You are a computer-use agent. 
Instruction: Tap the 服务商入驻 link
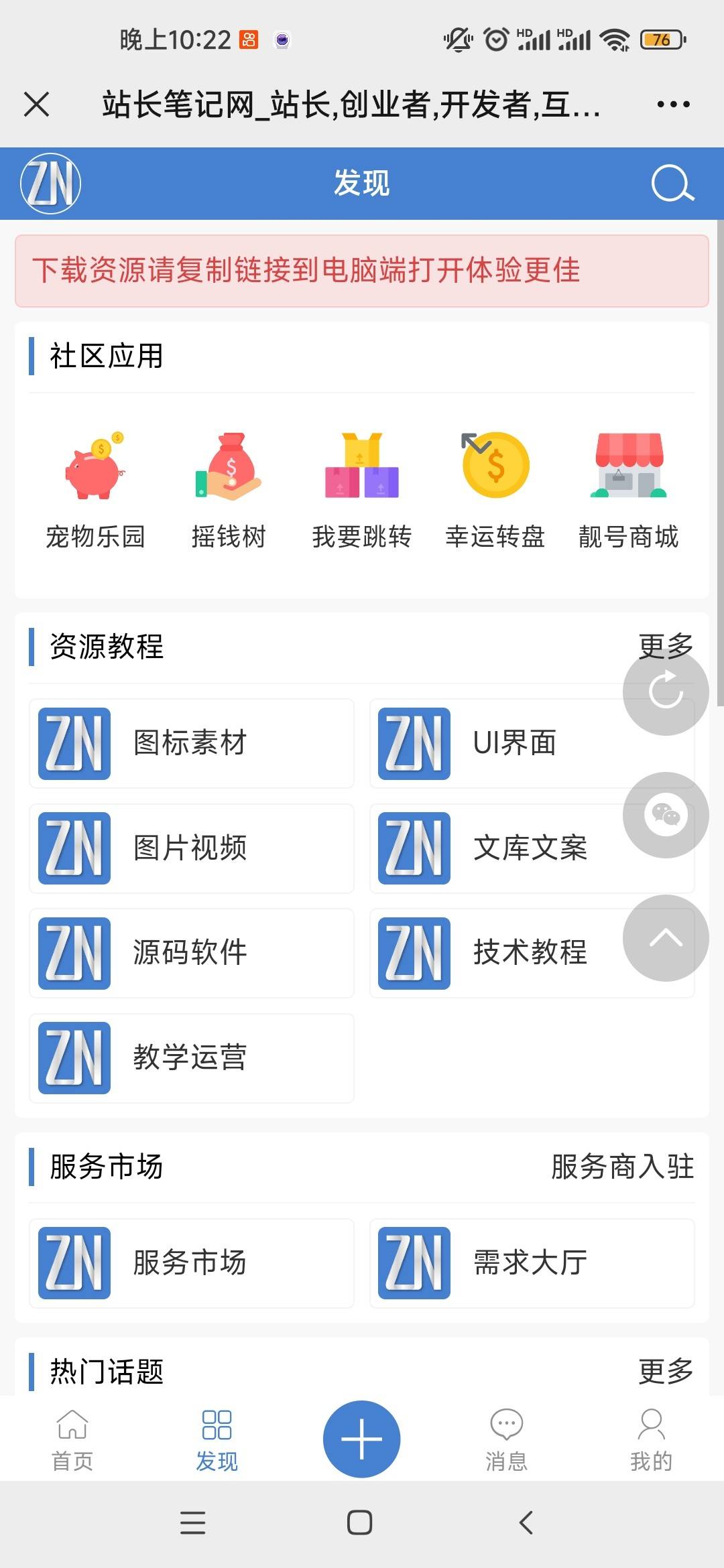(x=622, y=1167)
